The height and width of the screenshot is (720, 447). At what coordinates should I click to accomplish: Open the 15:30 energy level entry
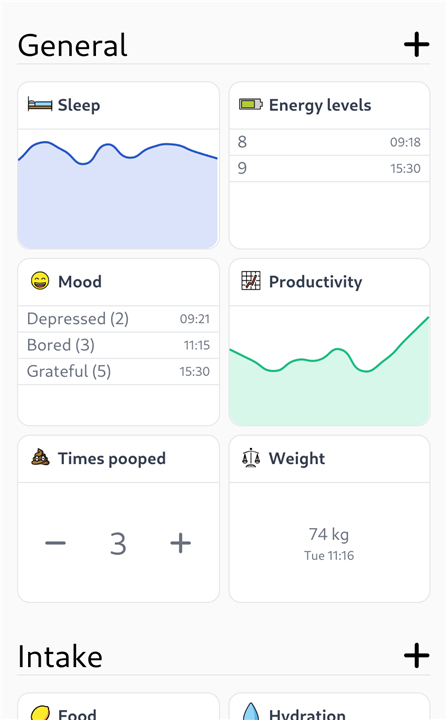click(x=329, y=169)
